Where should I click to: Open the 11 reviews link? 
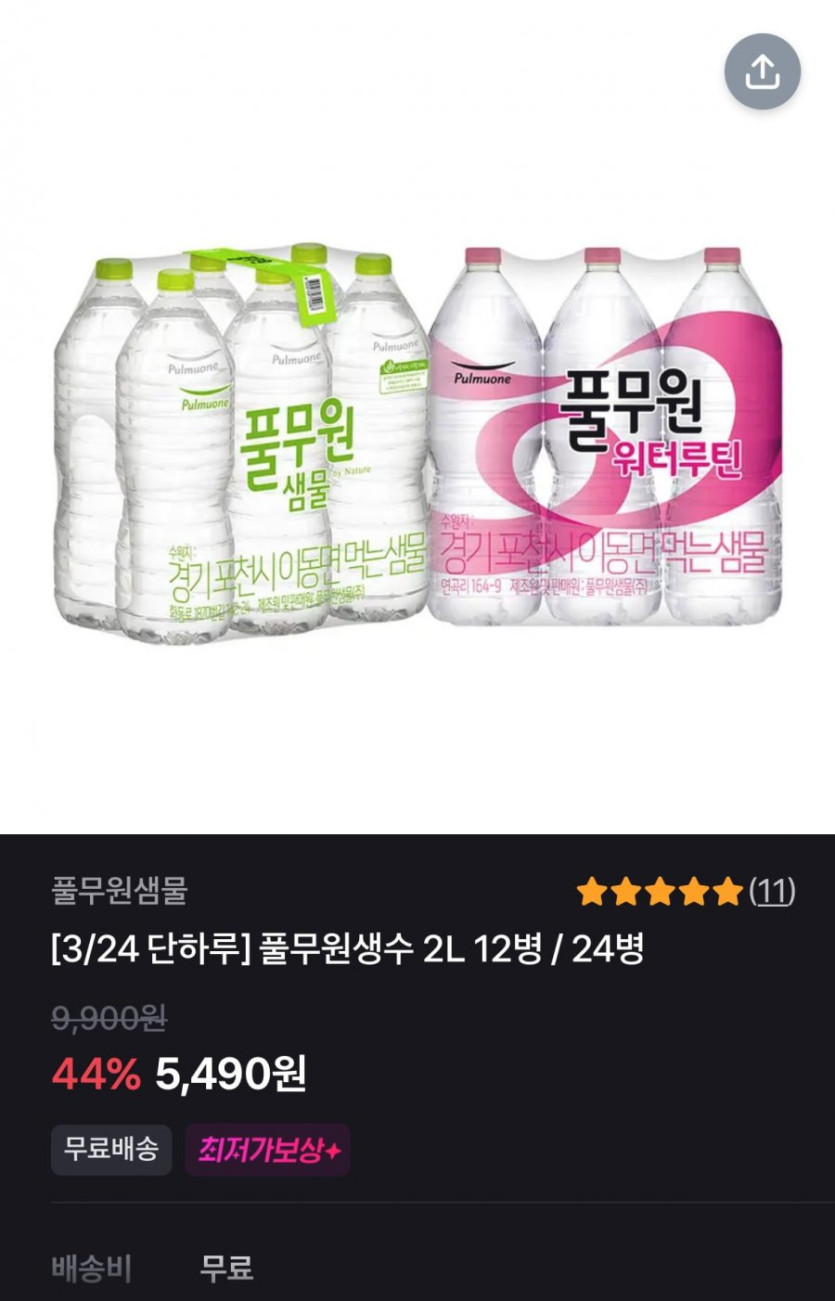point(772,890)
